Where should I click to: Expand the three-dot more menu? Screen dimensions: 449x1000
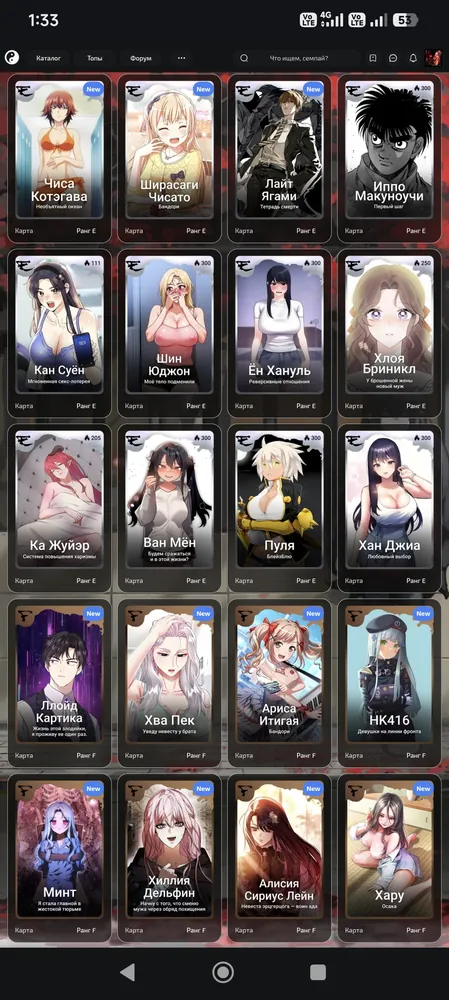point(182,58)
